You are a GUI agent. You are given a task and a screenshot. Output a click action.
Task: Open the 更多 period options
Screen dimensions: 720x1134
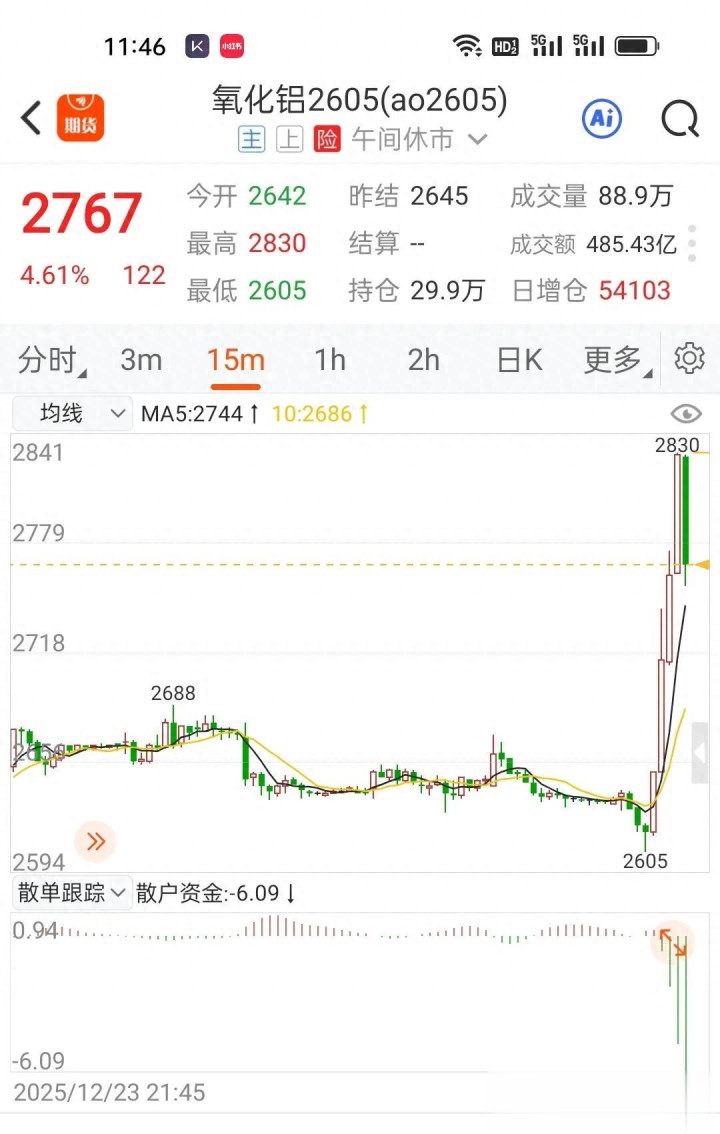614,360
